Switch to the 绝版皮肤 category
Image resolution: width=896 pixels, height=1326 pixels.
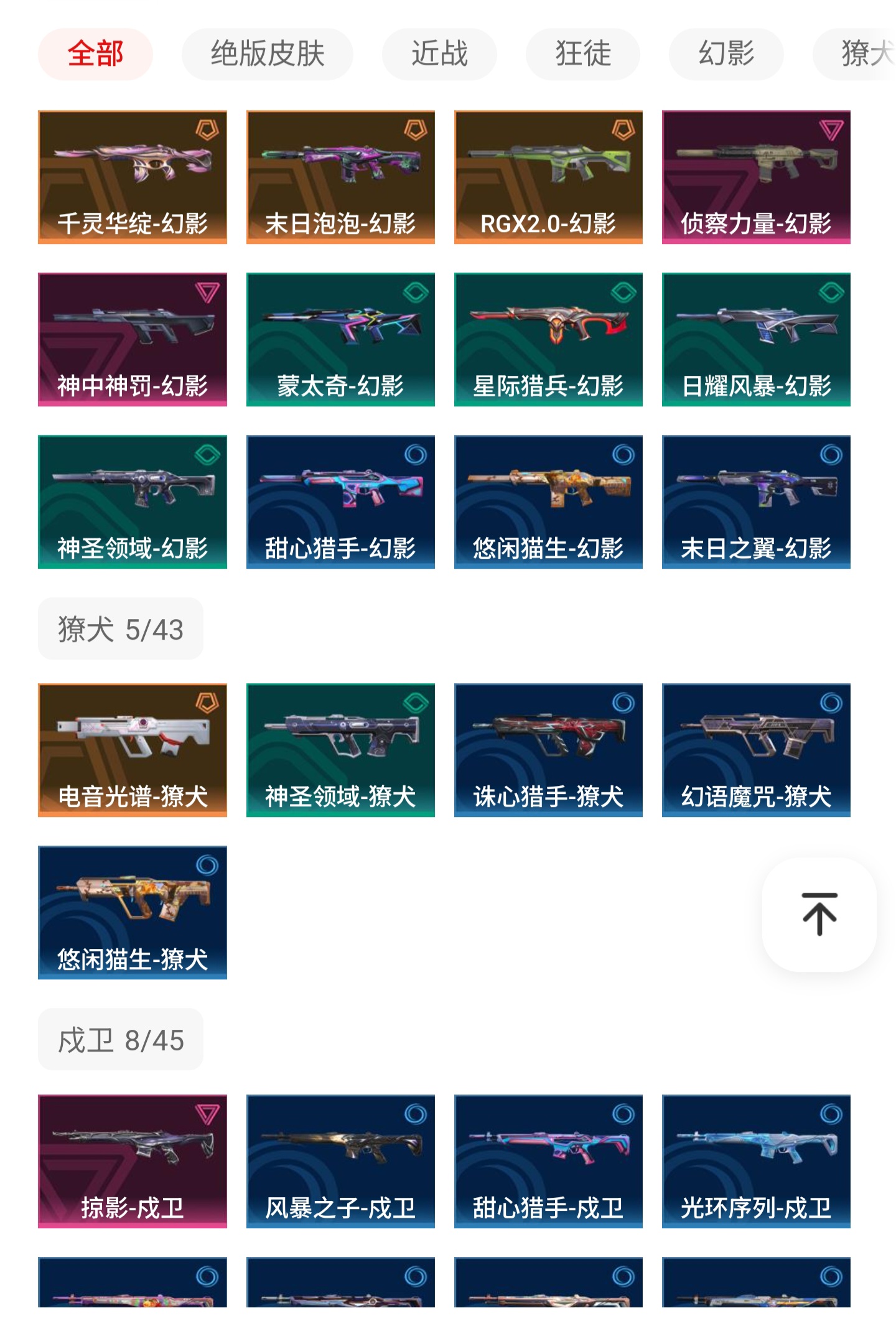[x=267, y=54]
